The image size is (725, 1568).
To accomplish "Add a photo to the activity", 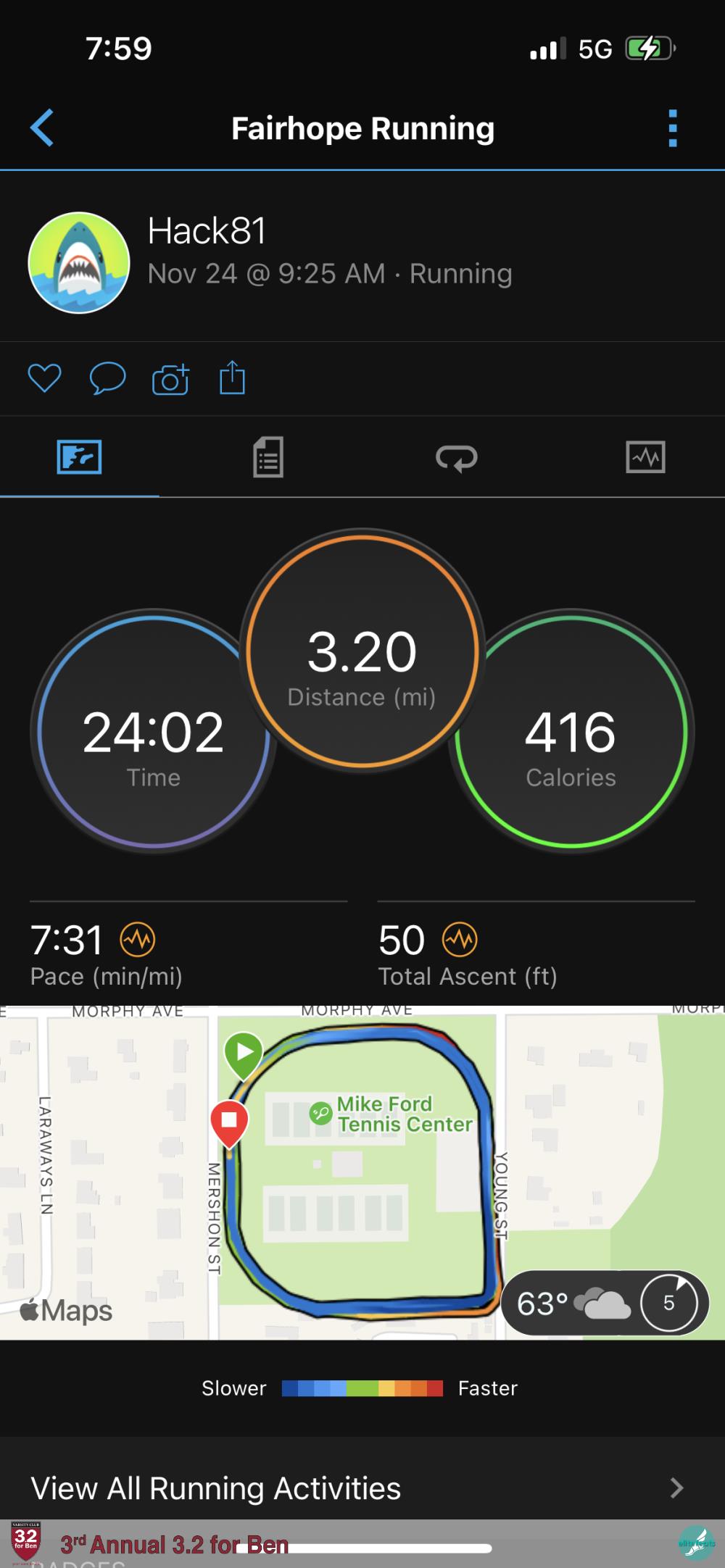I will 170,378.
